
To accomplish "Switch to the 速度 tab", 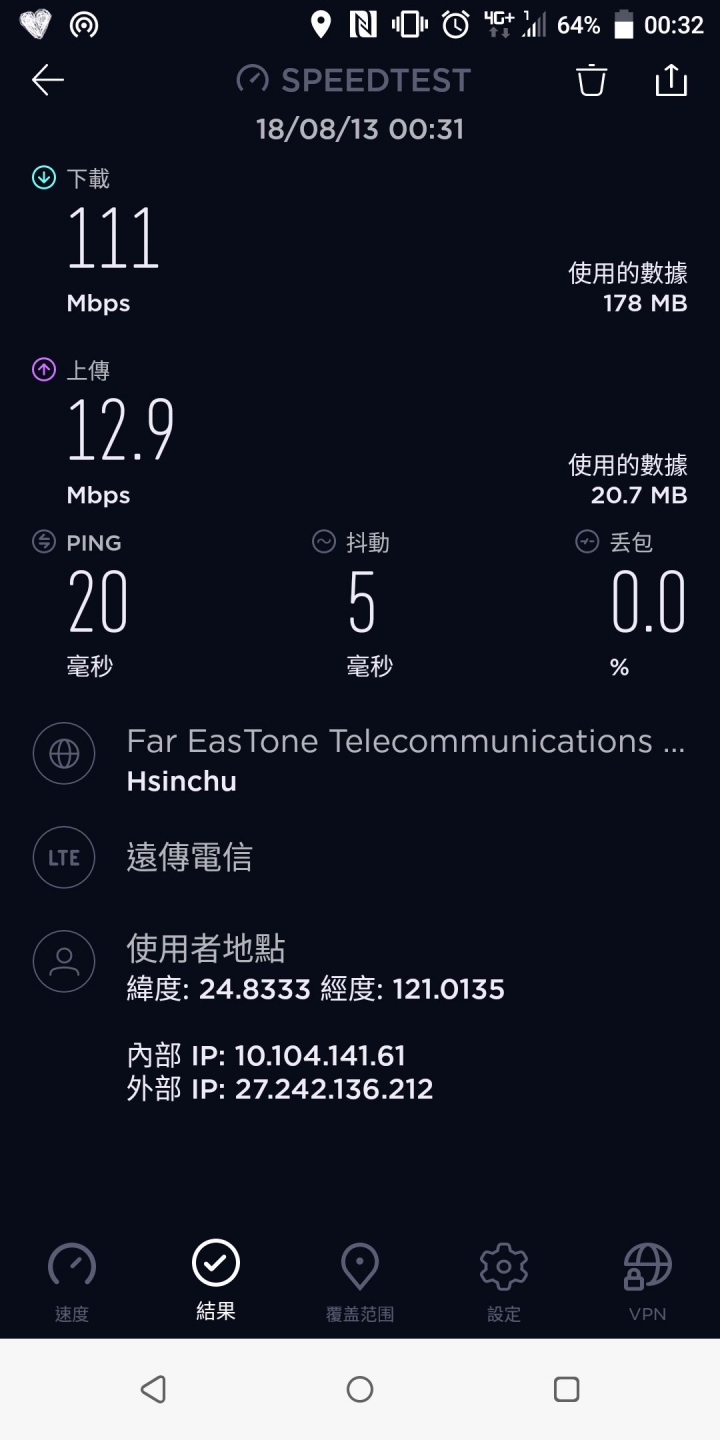I will pos(72,1283).
